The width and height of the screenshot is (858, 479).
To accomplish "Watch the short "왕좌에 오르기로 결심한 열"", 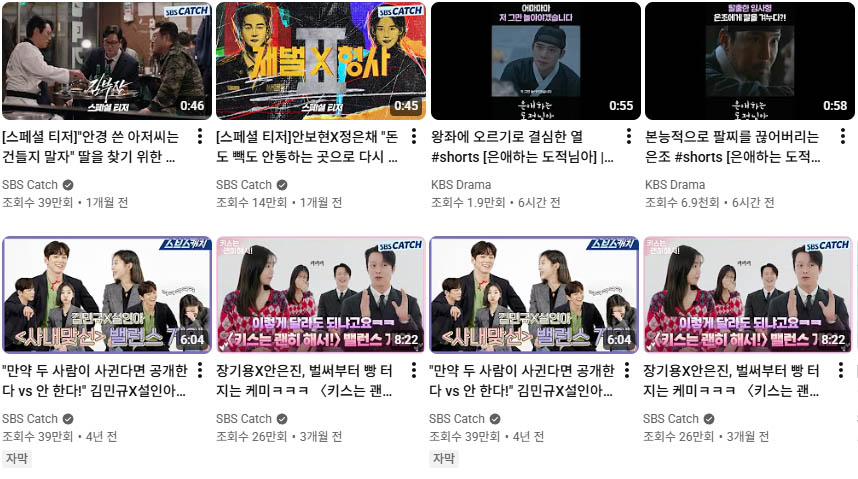I will pos(535,61).
